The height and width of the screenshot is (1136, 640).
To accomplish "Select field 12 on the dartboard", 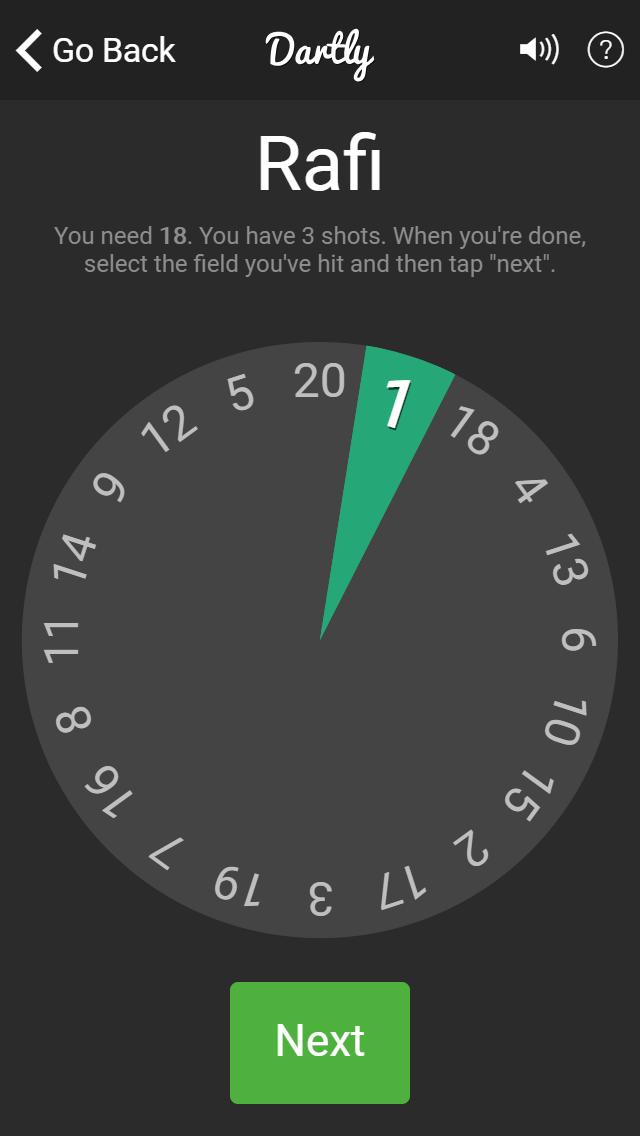I will tap(168, 432).
